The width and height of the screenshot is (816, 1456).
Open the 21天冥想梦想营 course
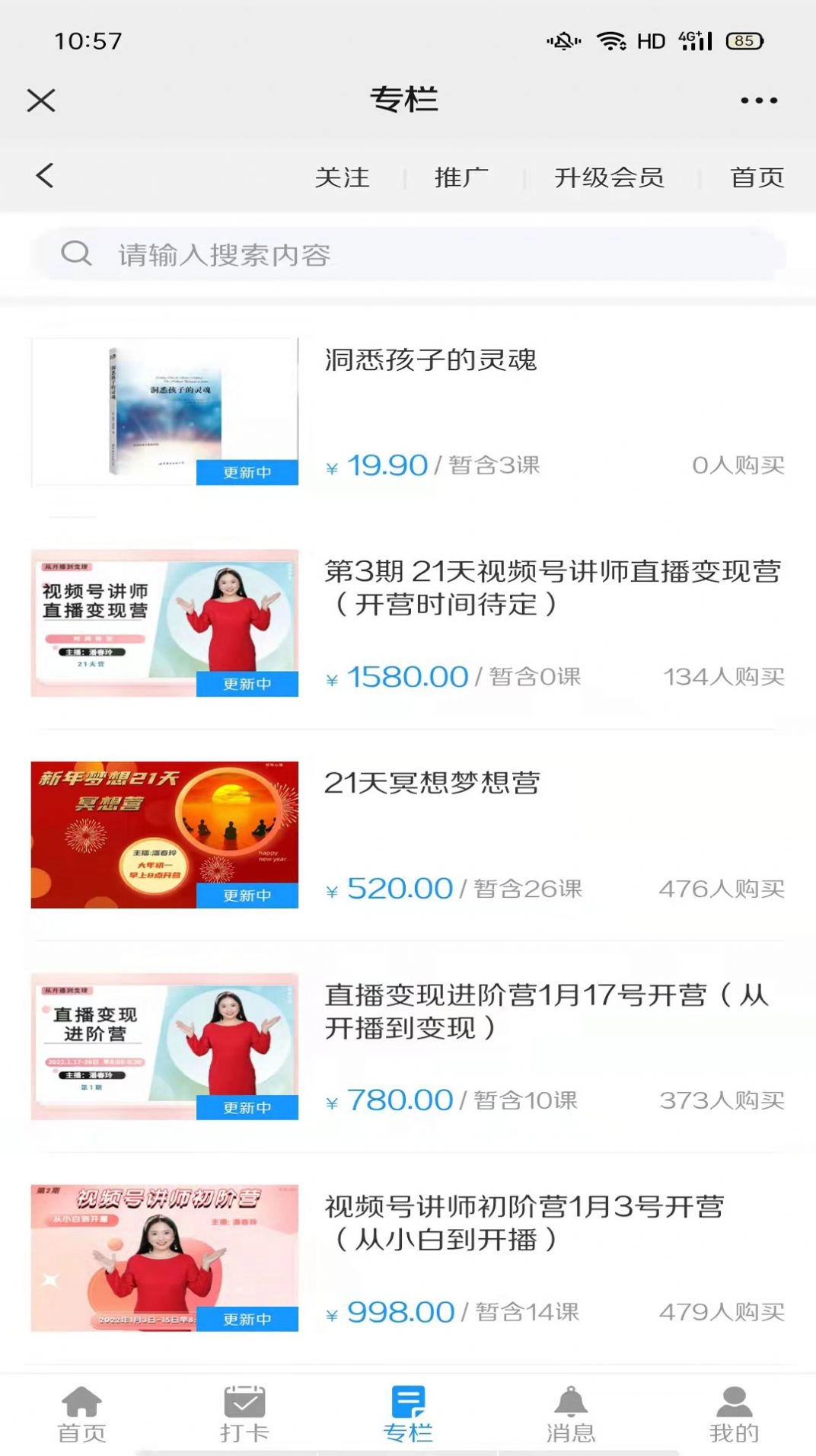point(431,784)
